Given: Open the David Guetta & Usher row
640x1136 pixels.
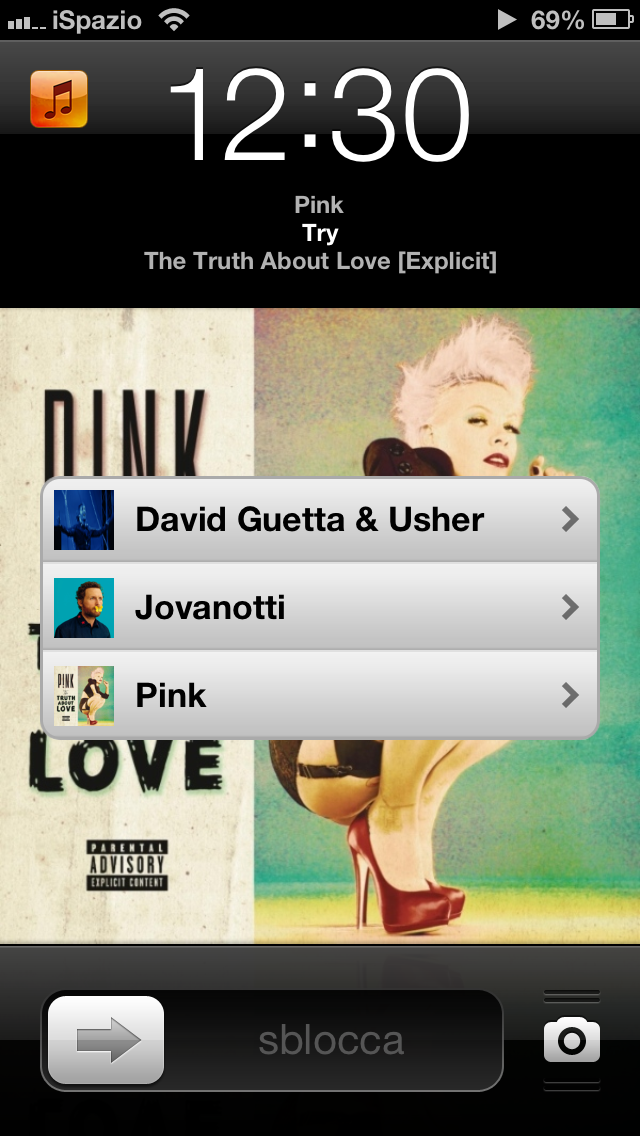Looking at the screenshot, I should click(320, 520).
